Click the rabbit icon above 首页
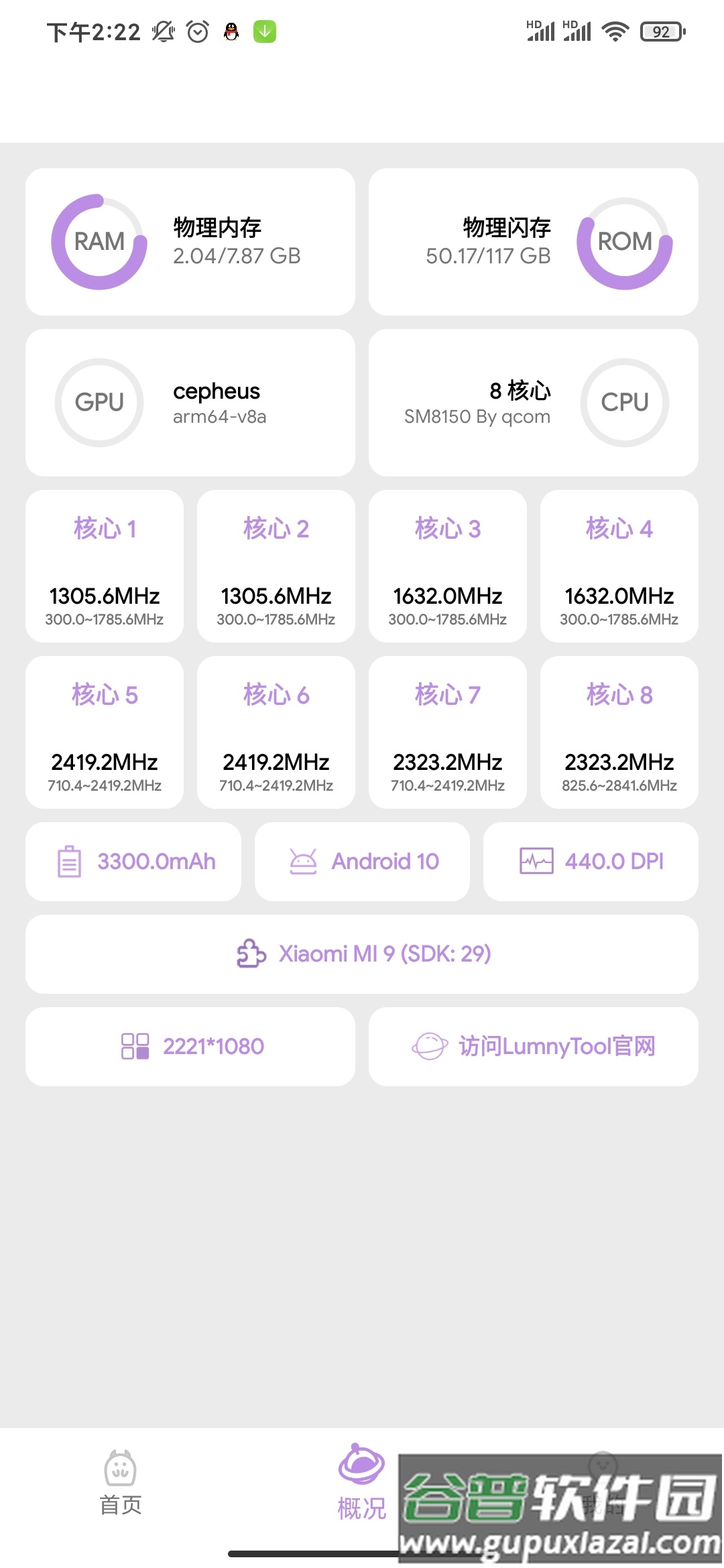Viewport: 724px width, 1568px height. (119, 1464)
